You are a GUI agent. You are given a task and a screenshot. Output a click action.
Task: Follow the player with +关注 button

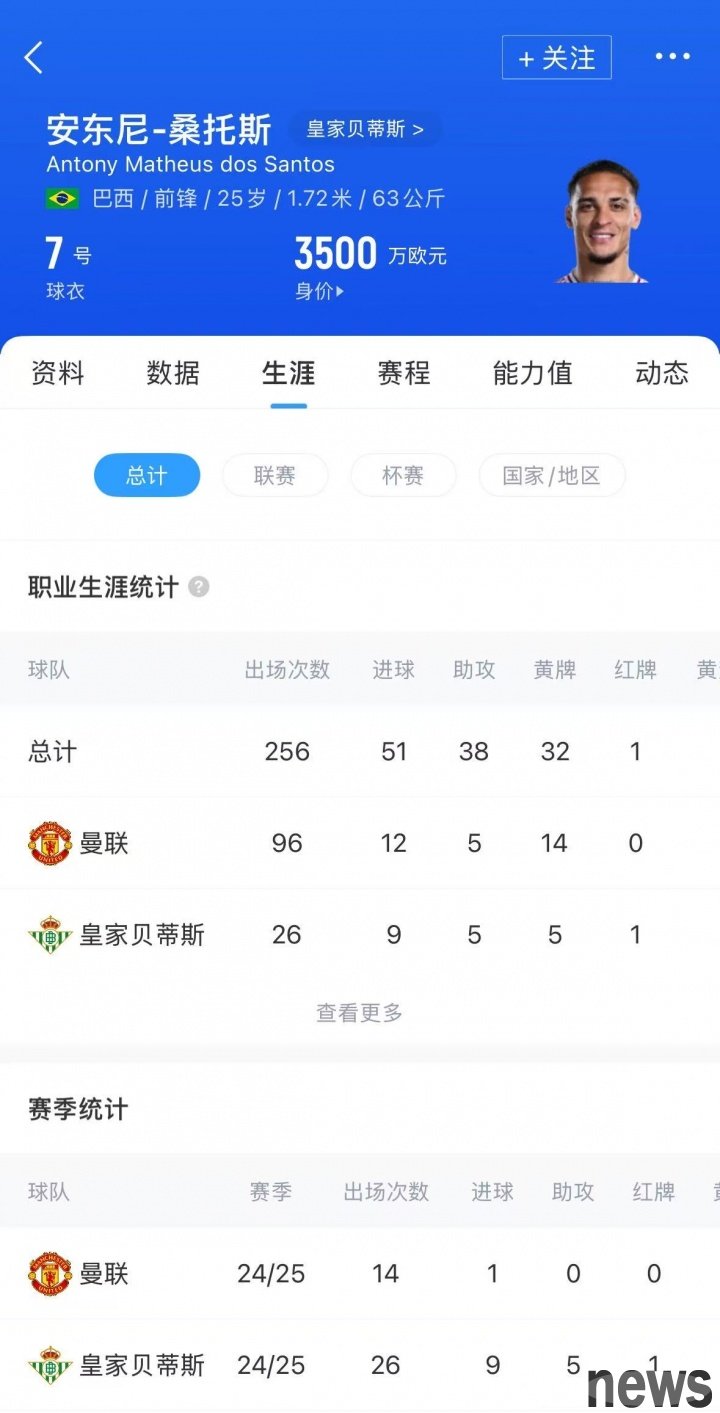(556, 58)
